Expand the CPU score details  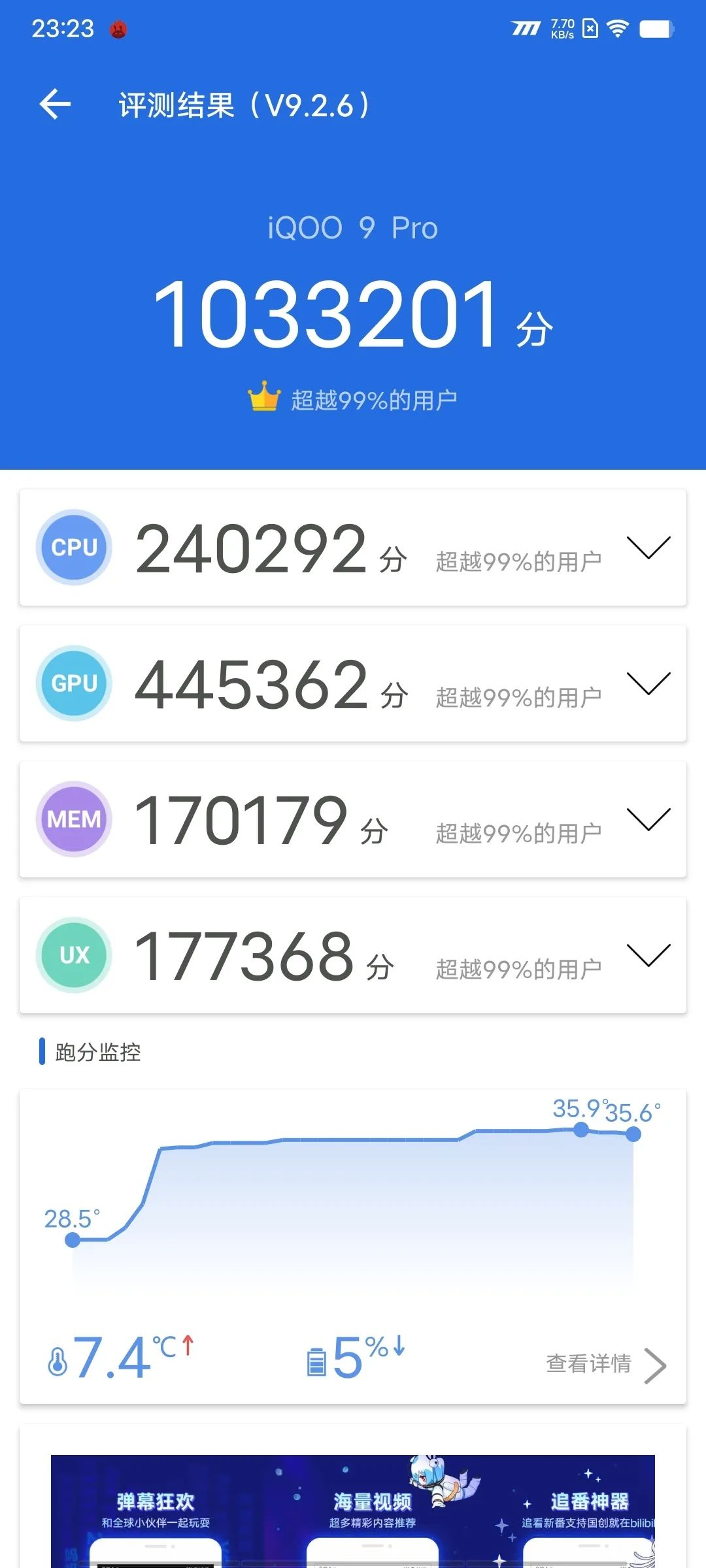[x=648, y=547]
